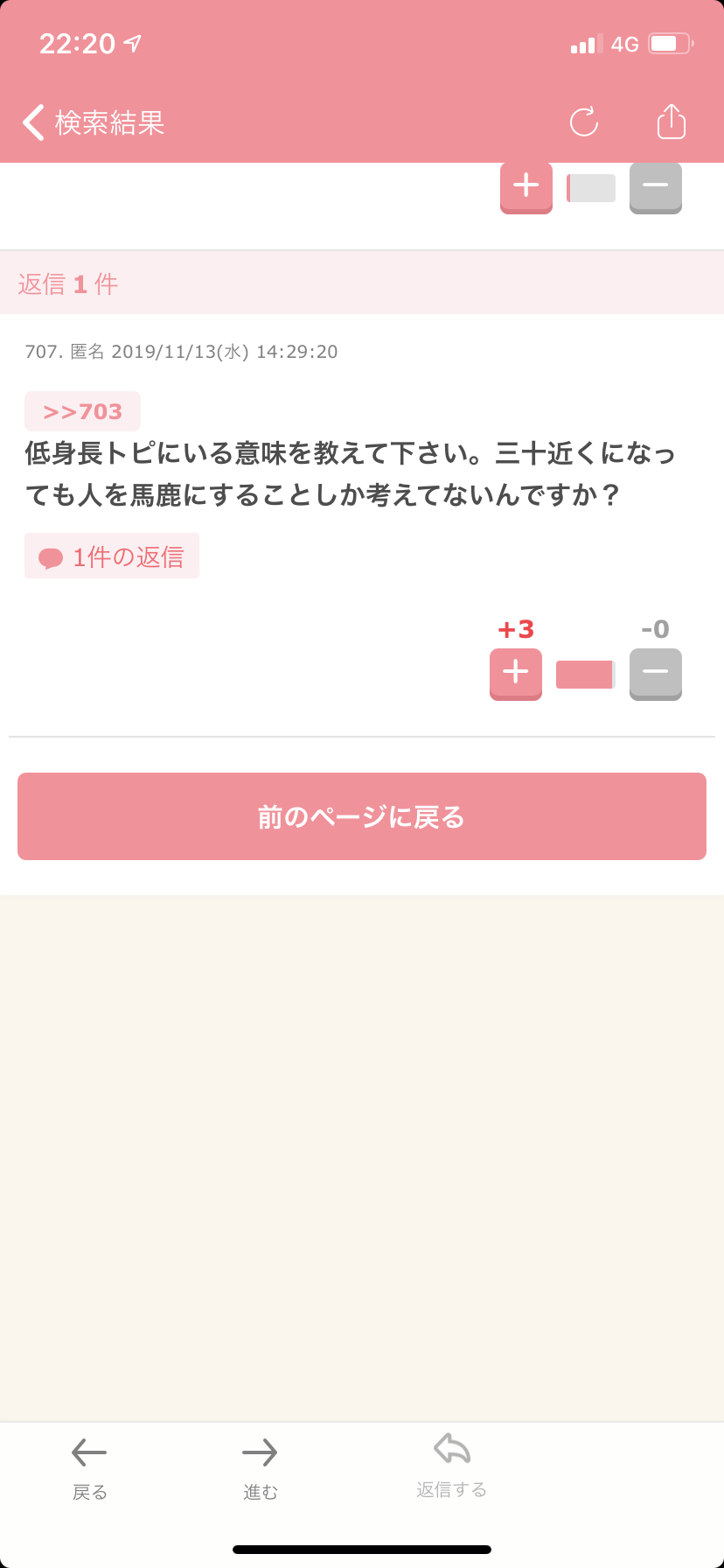Open the >>703 reply reference link
724x1568 pixels.
coord(82,411)
